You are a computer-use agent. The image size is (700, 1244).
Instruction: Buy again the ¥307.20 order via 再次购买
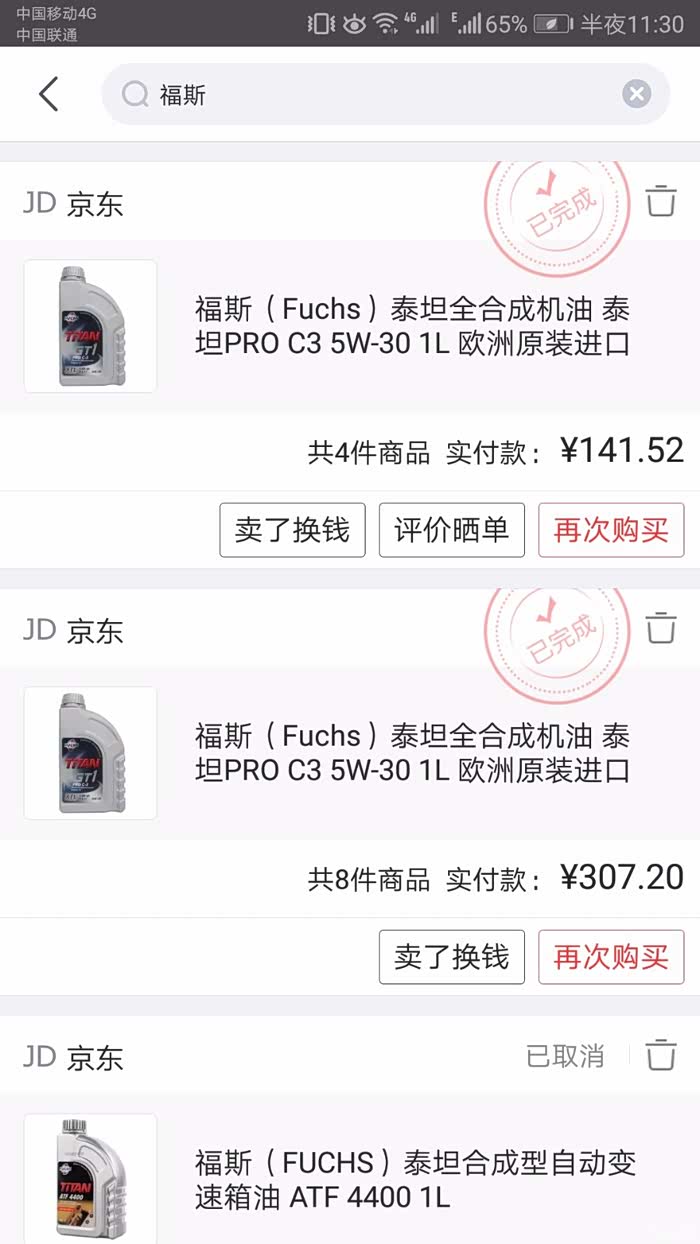[611, 957]
